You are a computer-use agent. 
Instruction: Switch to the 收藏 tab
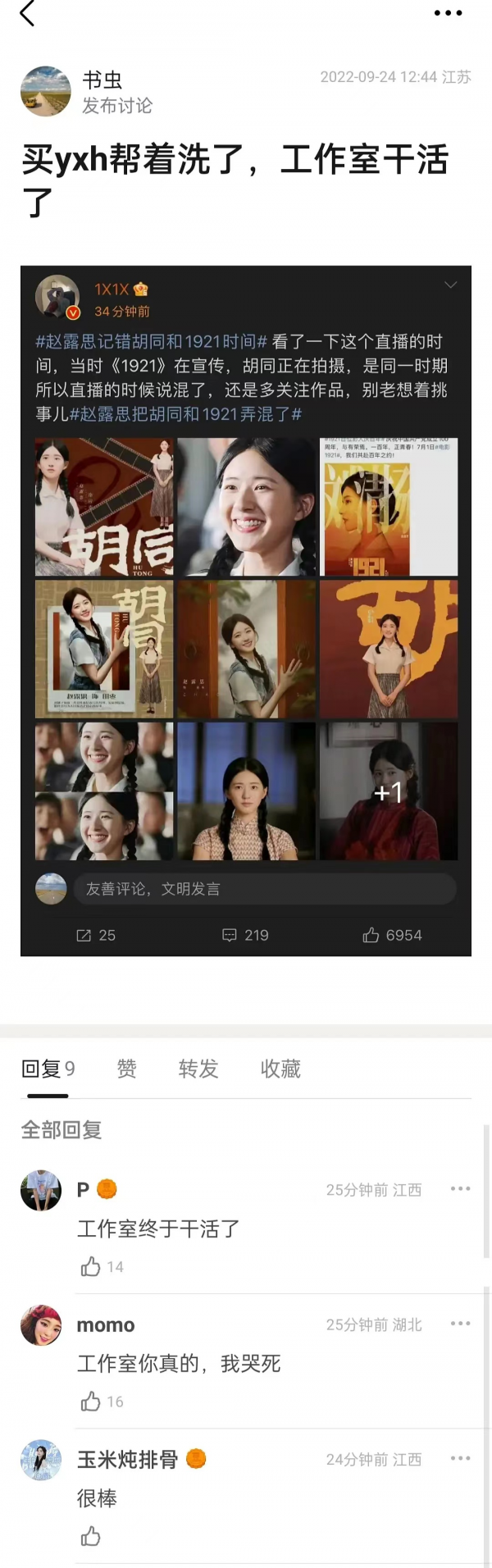point(280,1069)
